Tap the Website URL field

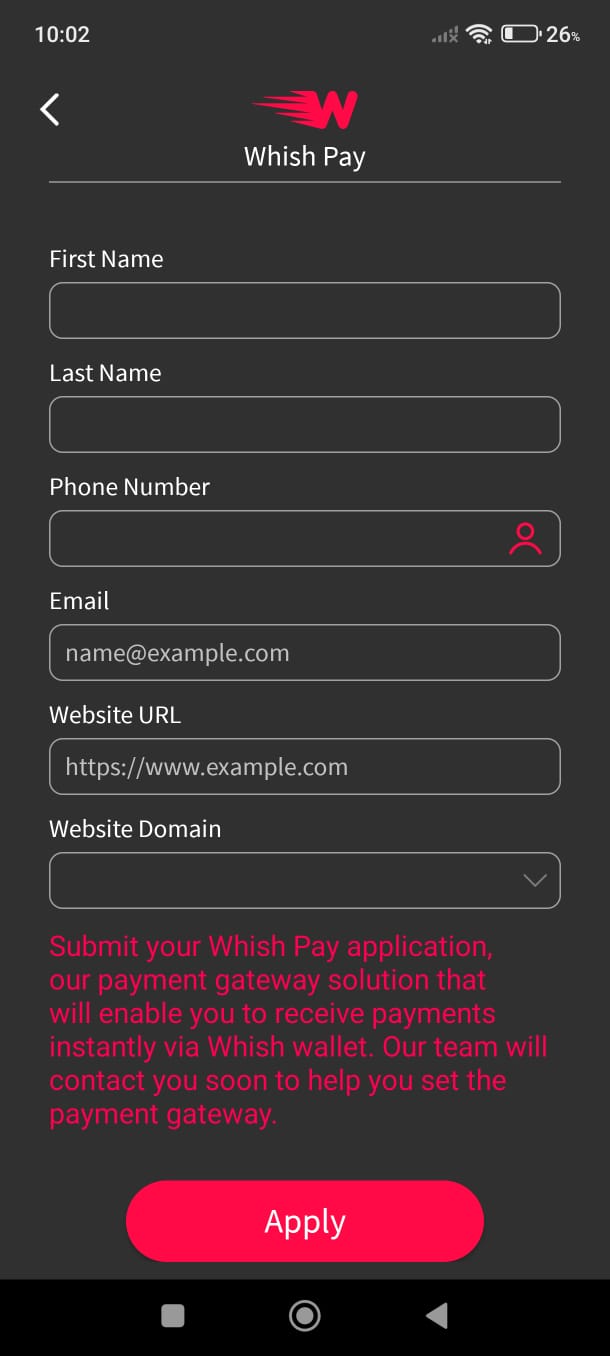coord(304,766)
